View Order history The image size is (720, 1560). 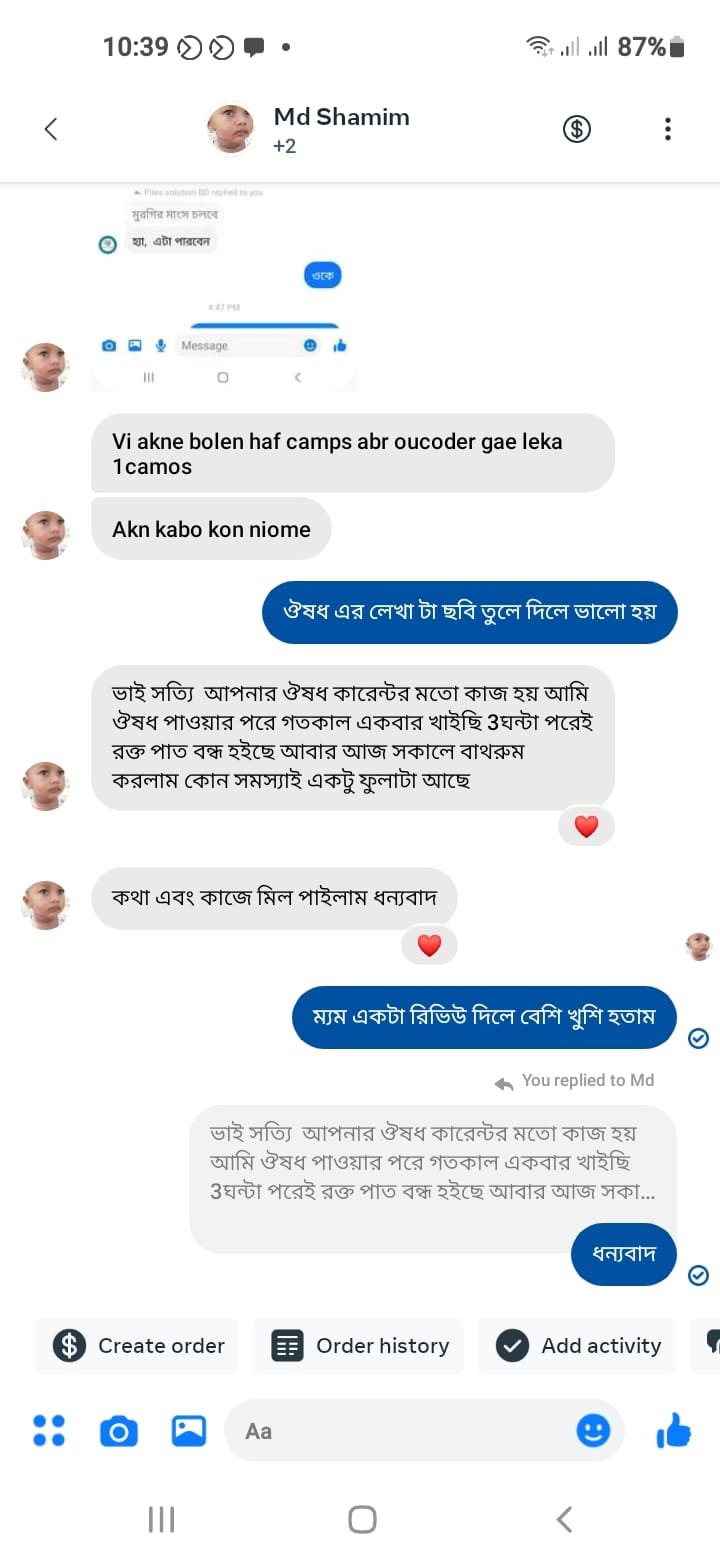pyautogui.click(x=360, y=1345)
